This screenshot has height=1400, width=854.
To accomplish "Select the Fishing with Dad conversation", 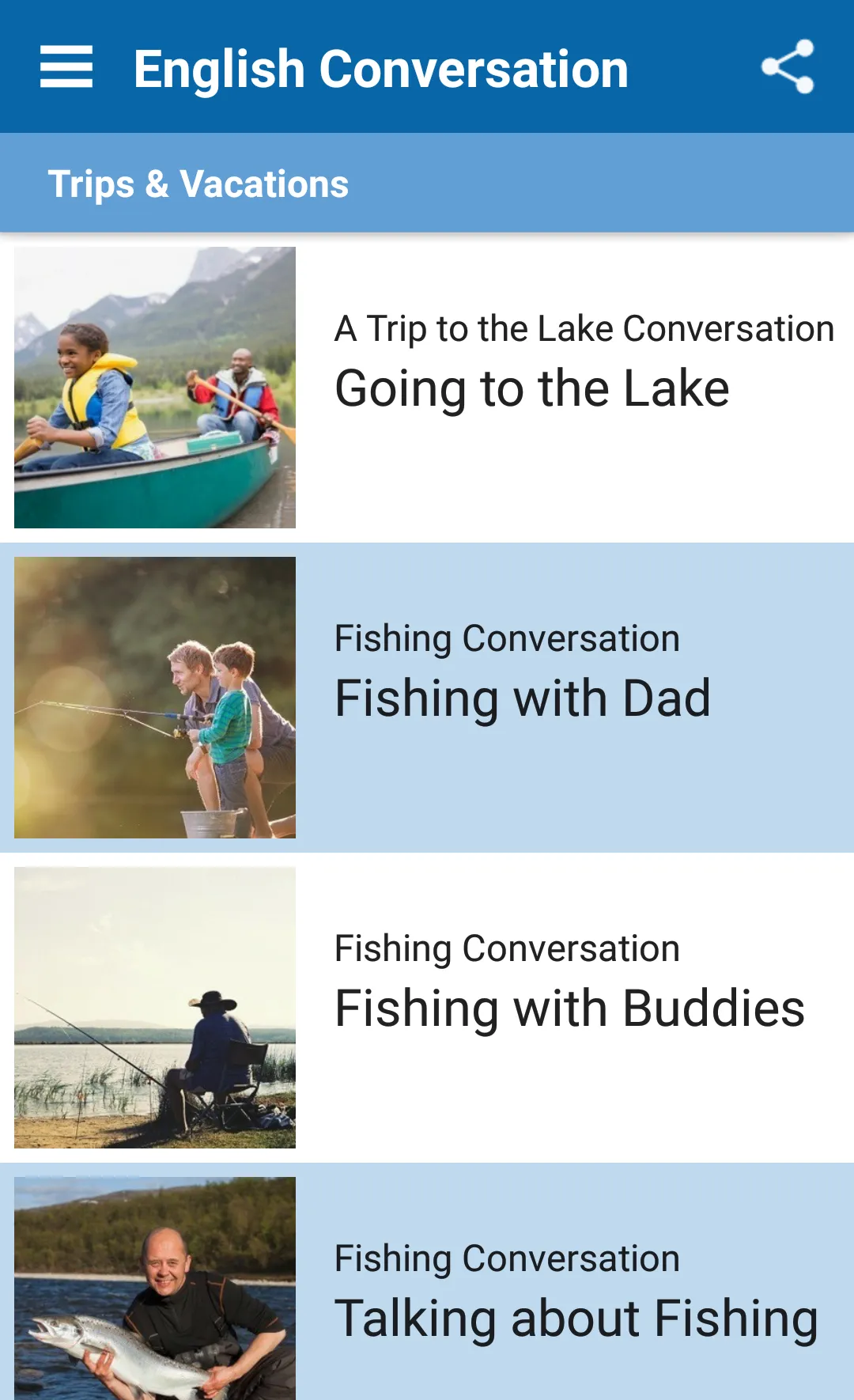I will coord(522,698).
